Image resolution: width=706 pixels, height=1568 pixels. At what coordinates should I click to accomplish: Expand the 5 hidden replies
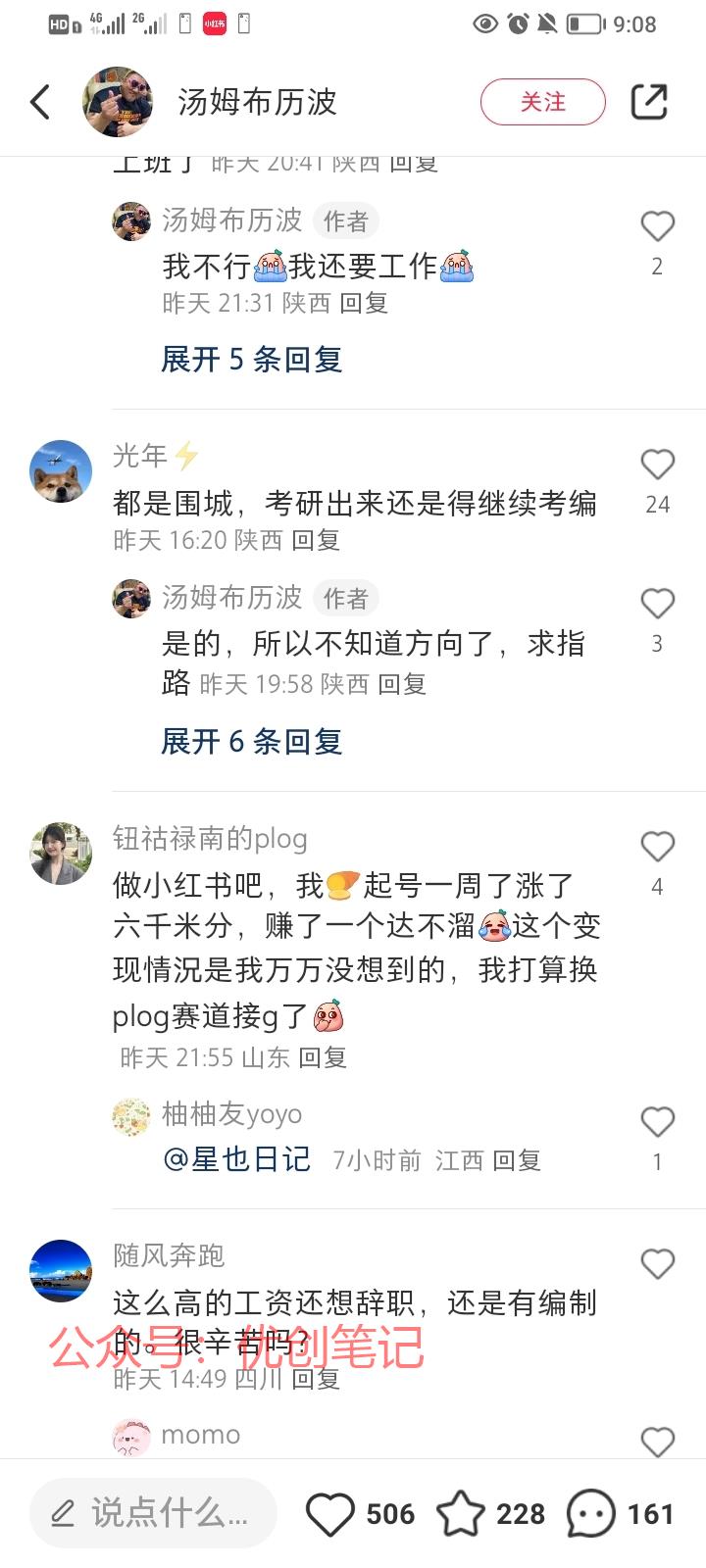coord(251,360)
